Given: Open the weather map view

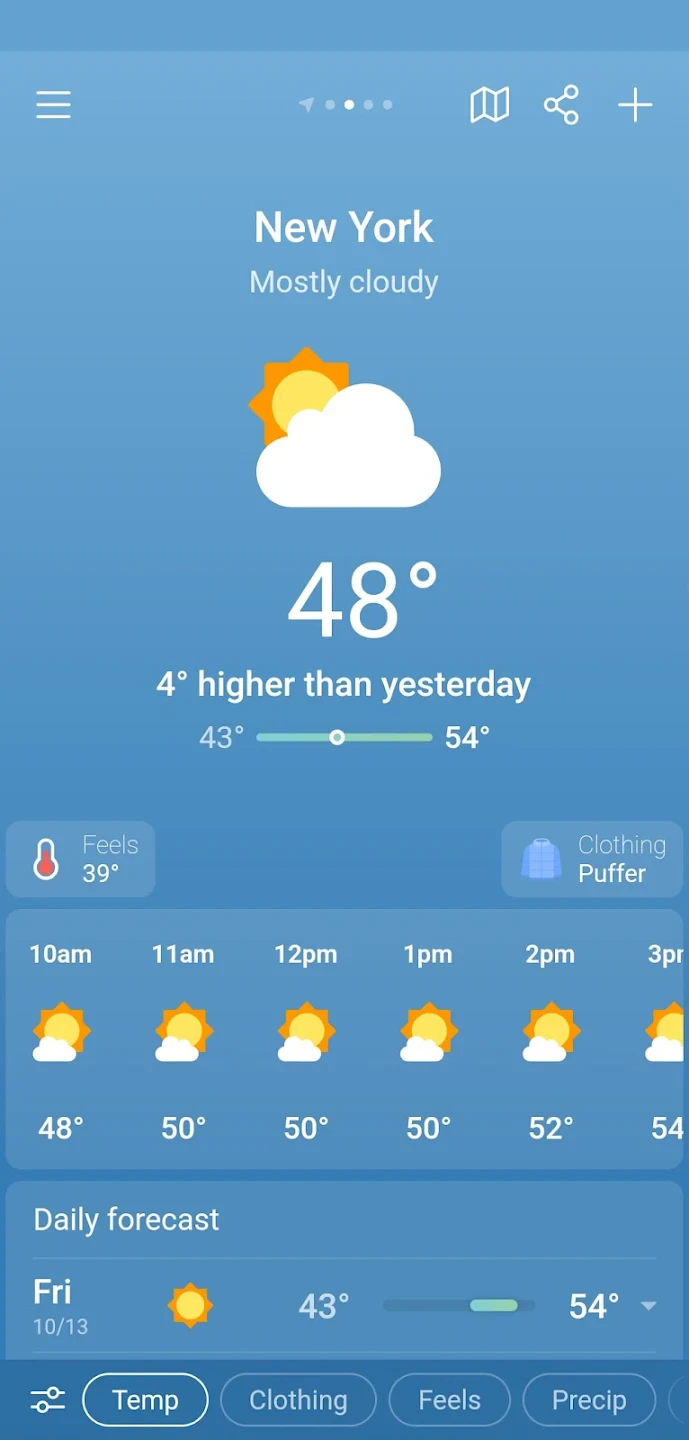Looking at the screenshot, I should click(x=490, y=105).
